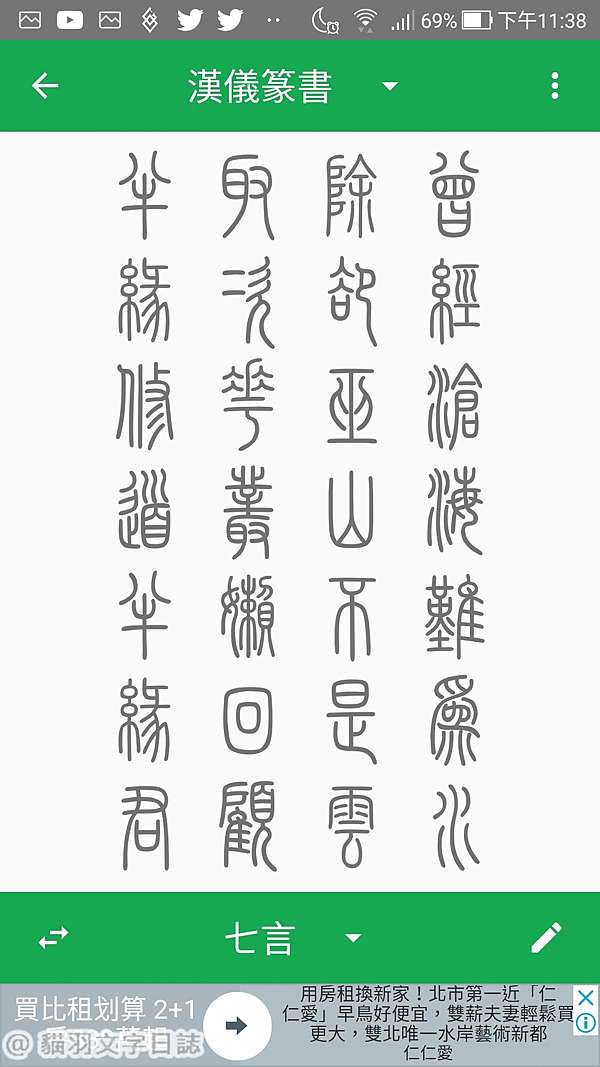Tap the arrow button in the ad

[237, 1025]
